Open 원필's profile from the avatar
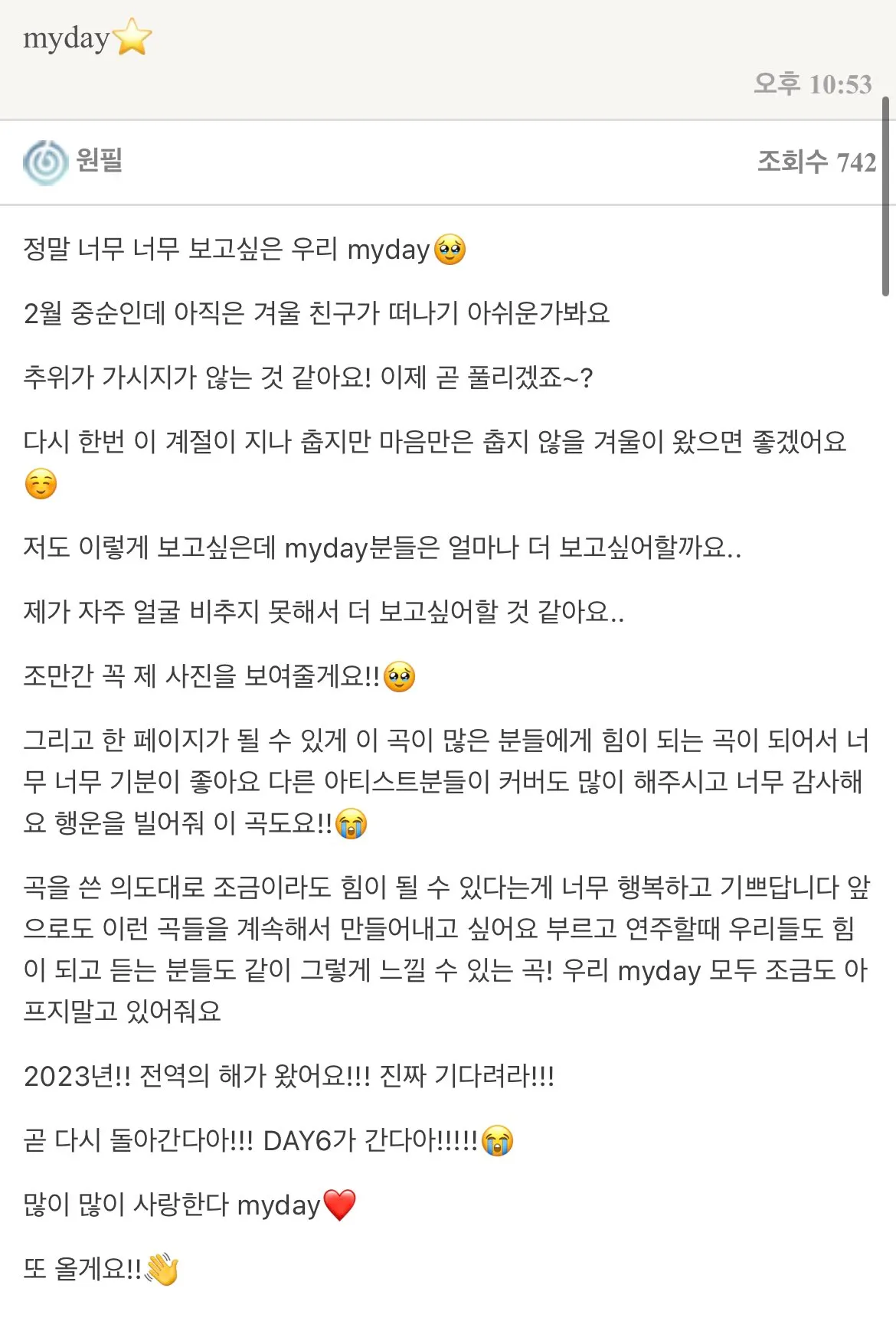Viewport: 896px width, 1334px height. click(x=46, y=162)
